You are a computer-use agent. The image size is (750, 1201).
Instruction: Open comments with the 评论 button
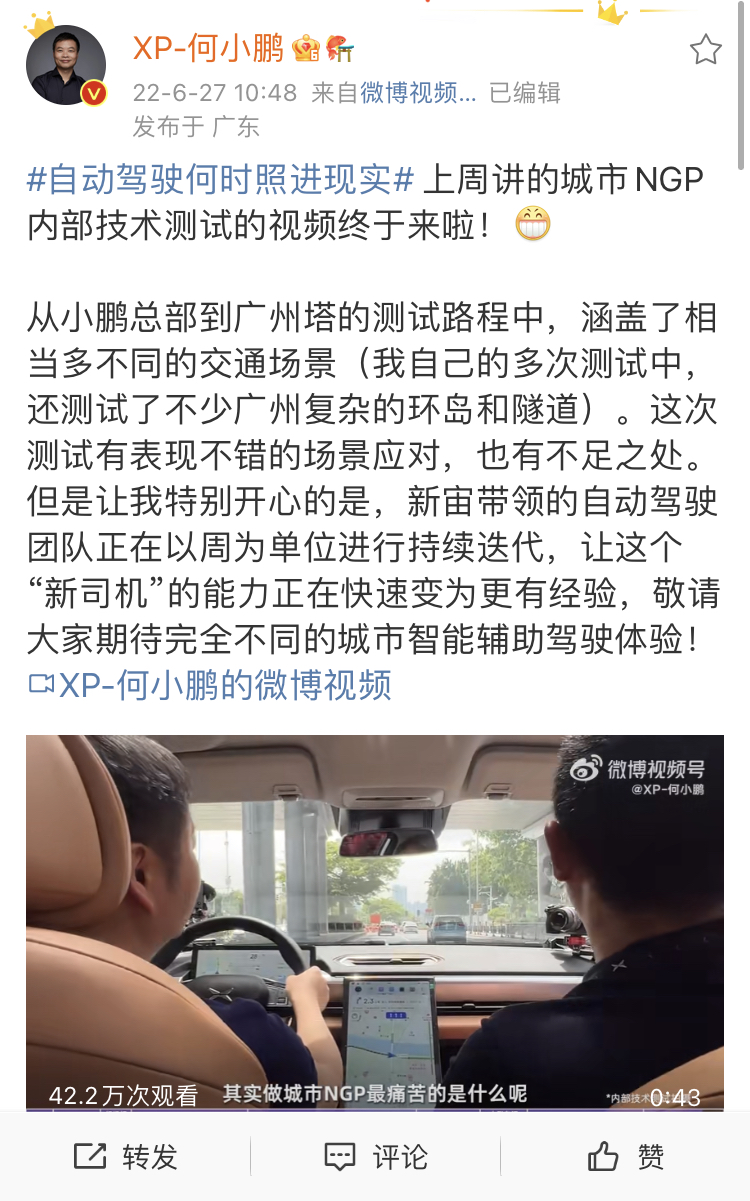[x=375, y=1157]
